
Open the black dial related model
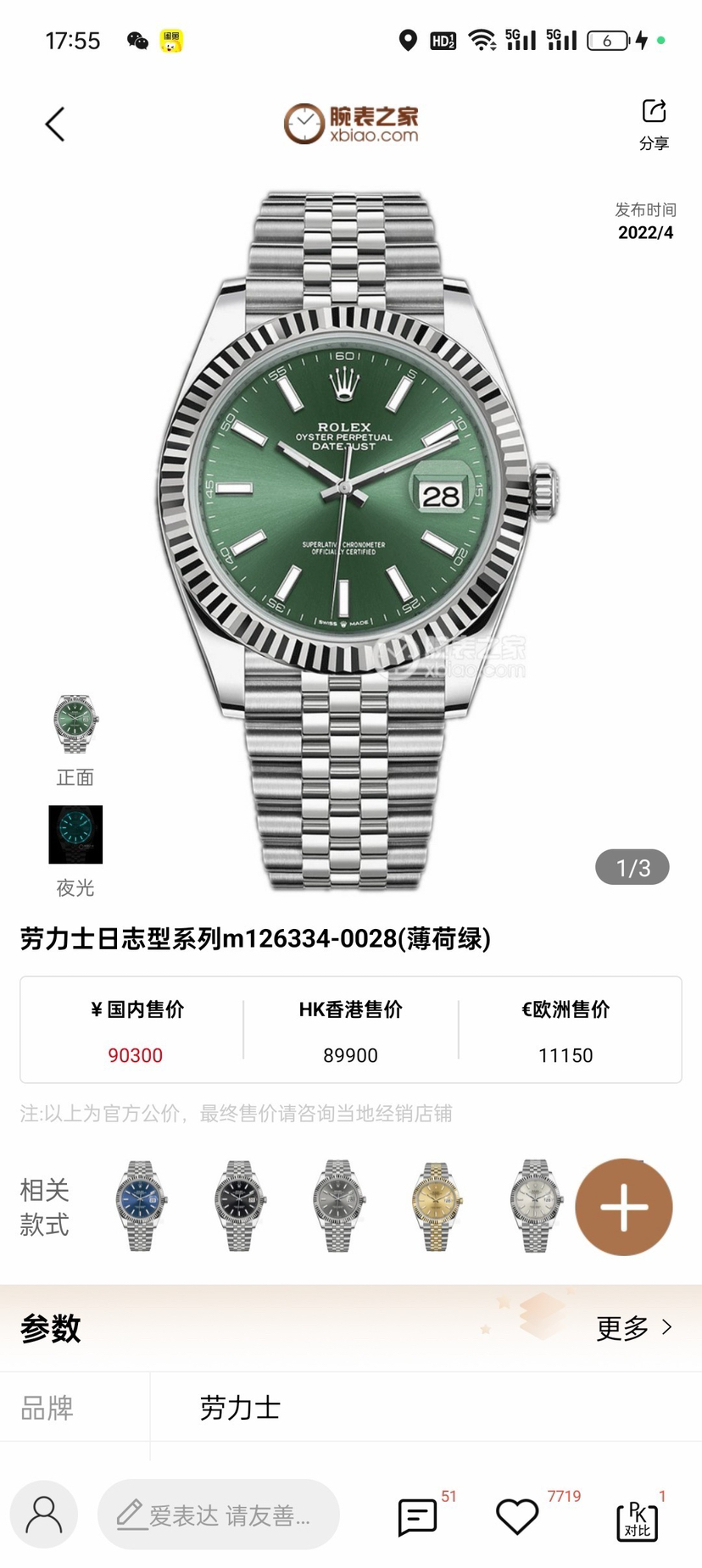pyautogui.click(x=239, y=1206)
